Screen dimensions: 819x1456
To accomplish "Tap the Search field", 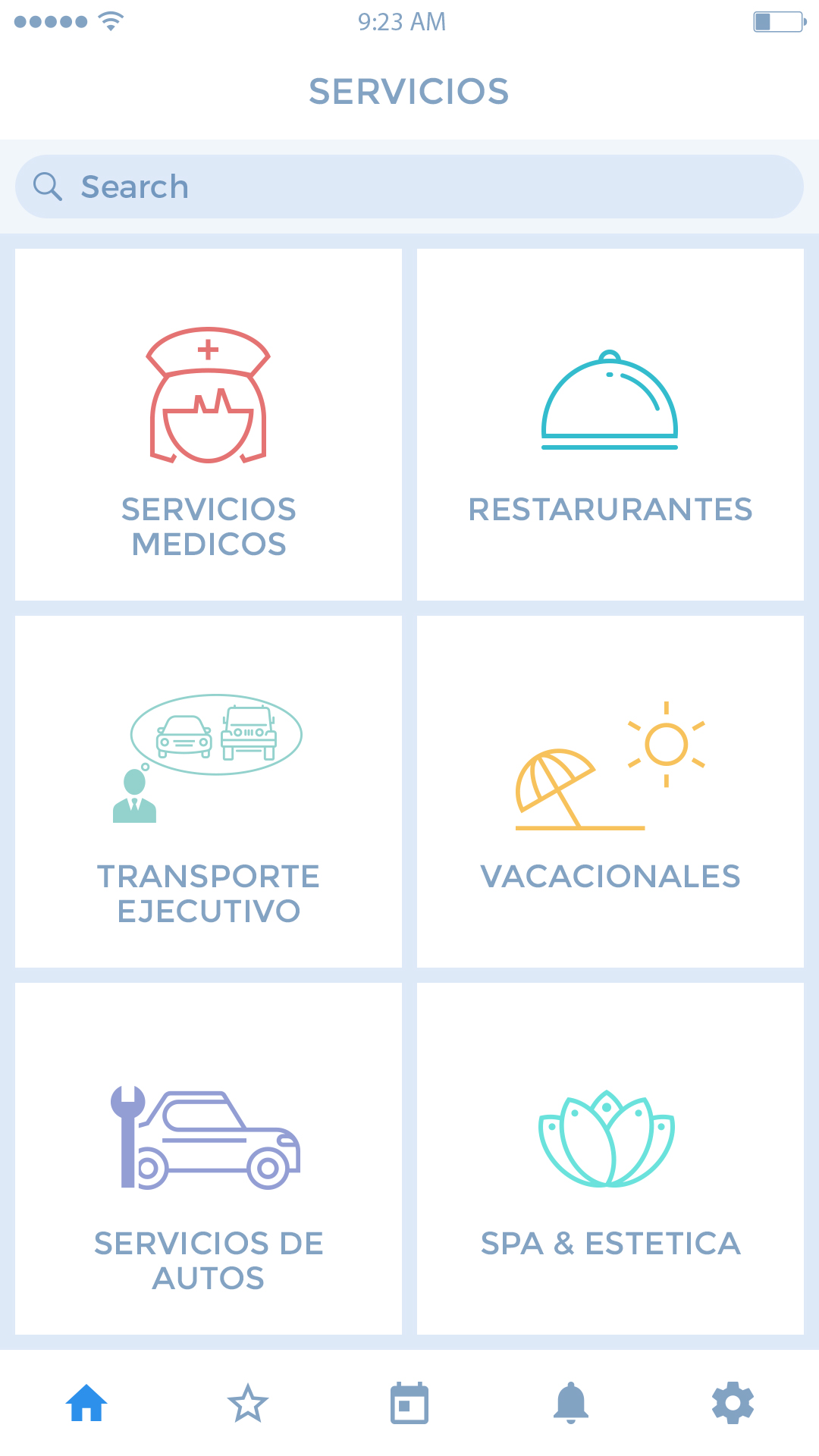I will point(409,187).
